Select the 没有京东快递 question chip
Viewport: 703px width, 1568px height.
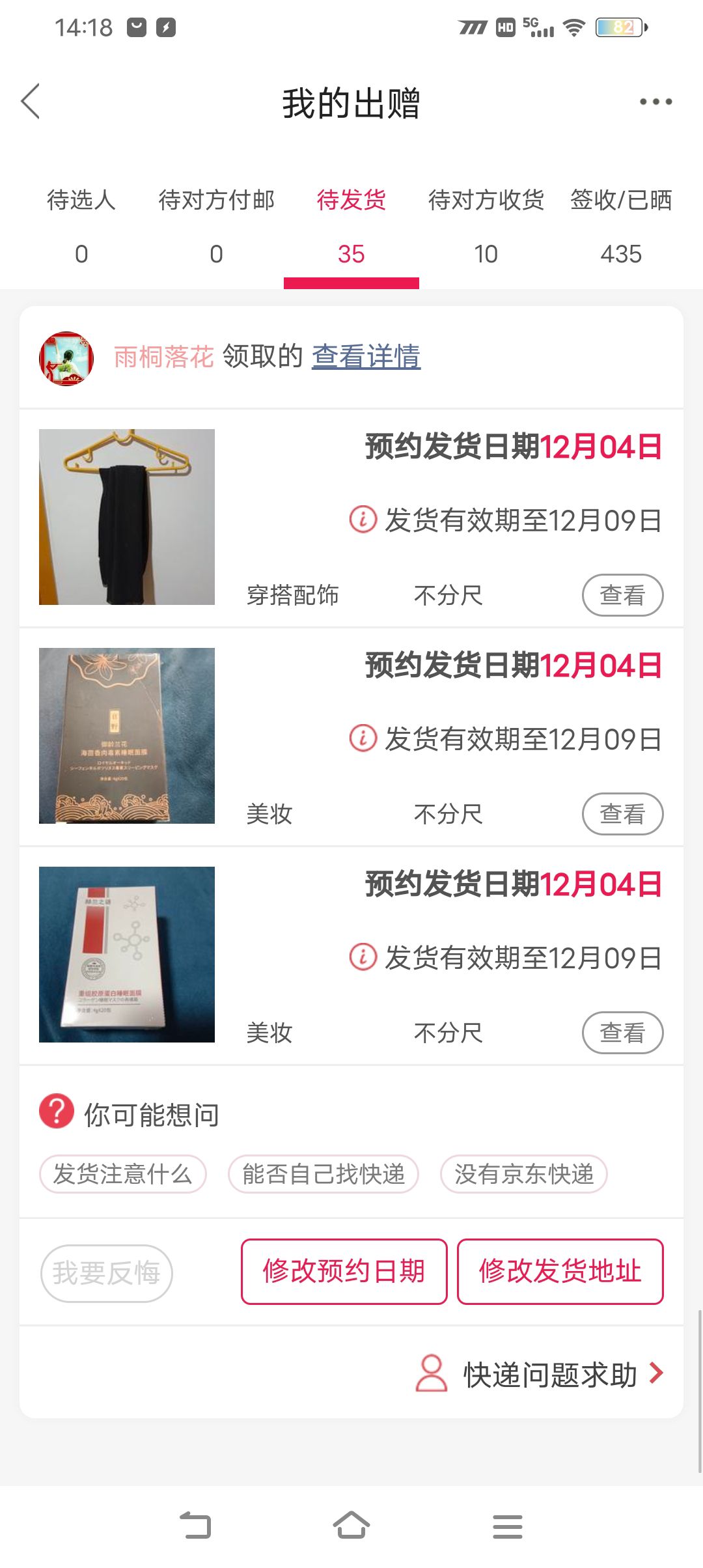[524, 1174]
